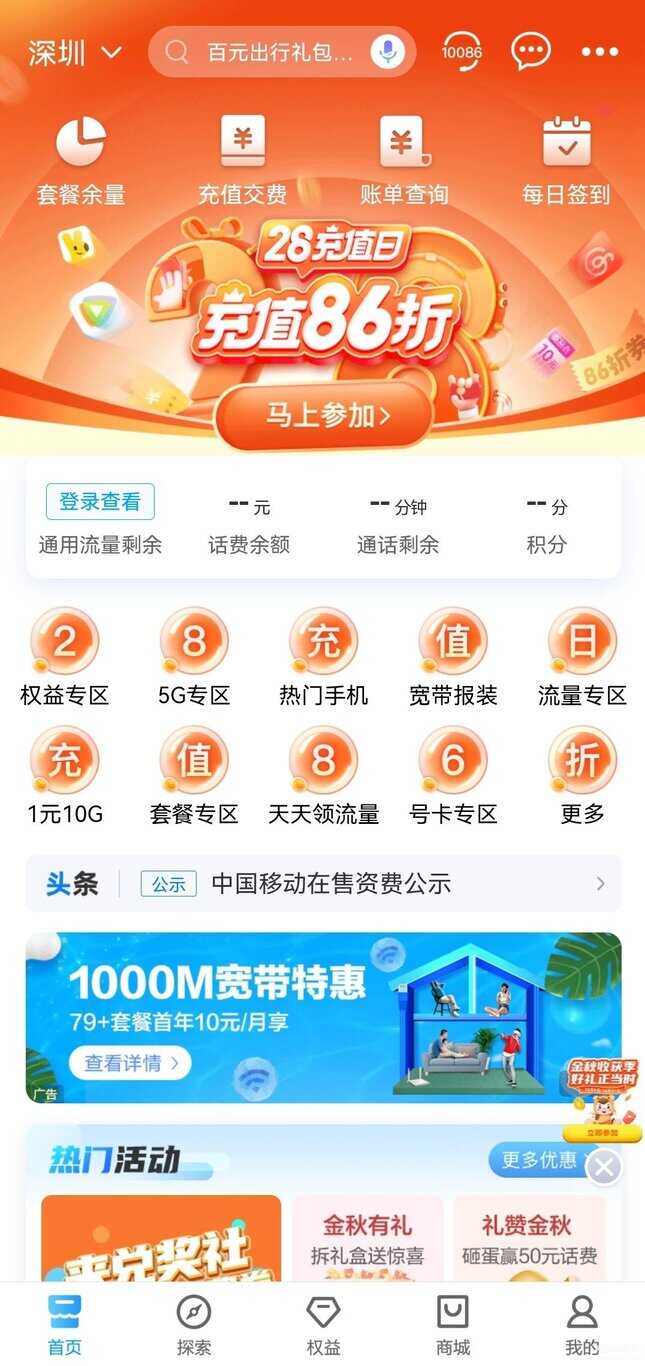Switch to the 商城 tab
645x1366 pixels.
tap(453, 1324)
